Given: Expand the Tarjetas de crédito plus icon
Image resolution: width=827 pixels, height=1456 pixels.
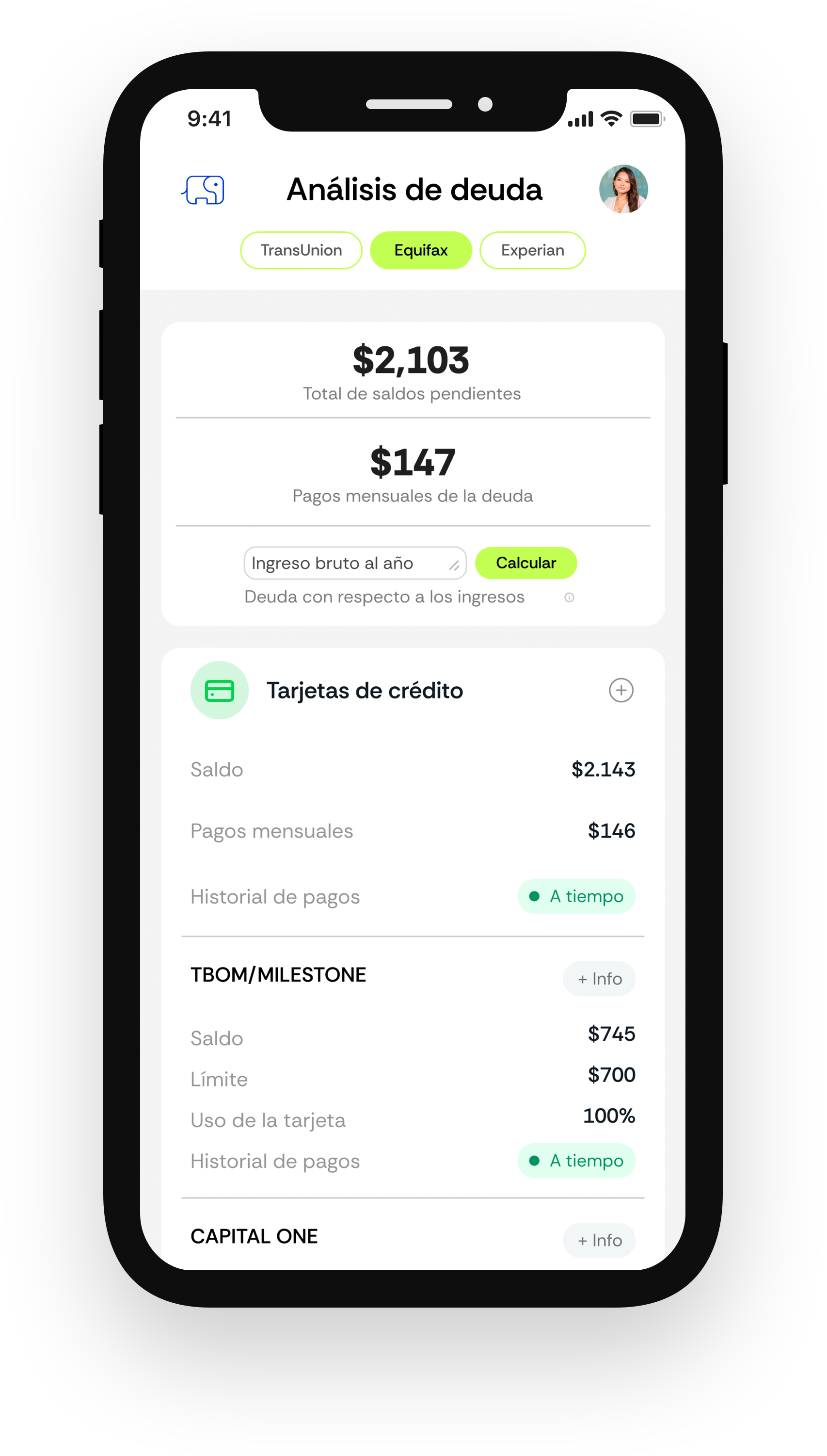Looking at the screenshot, I should [x=621, y=691].
